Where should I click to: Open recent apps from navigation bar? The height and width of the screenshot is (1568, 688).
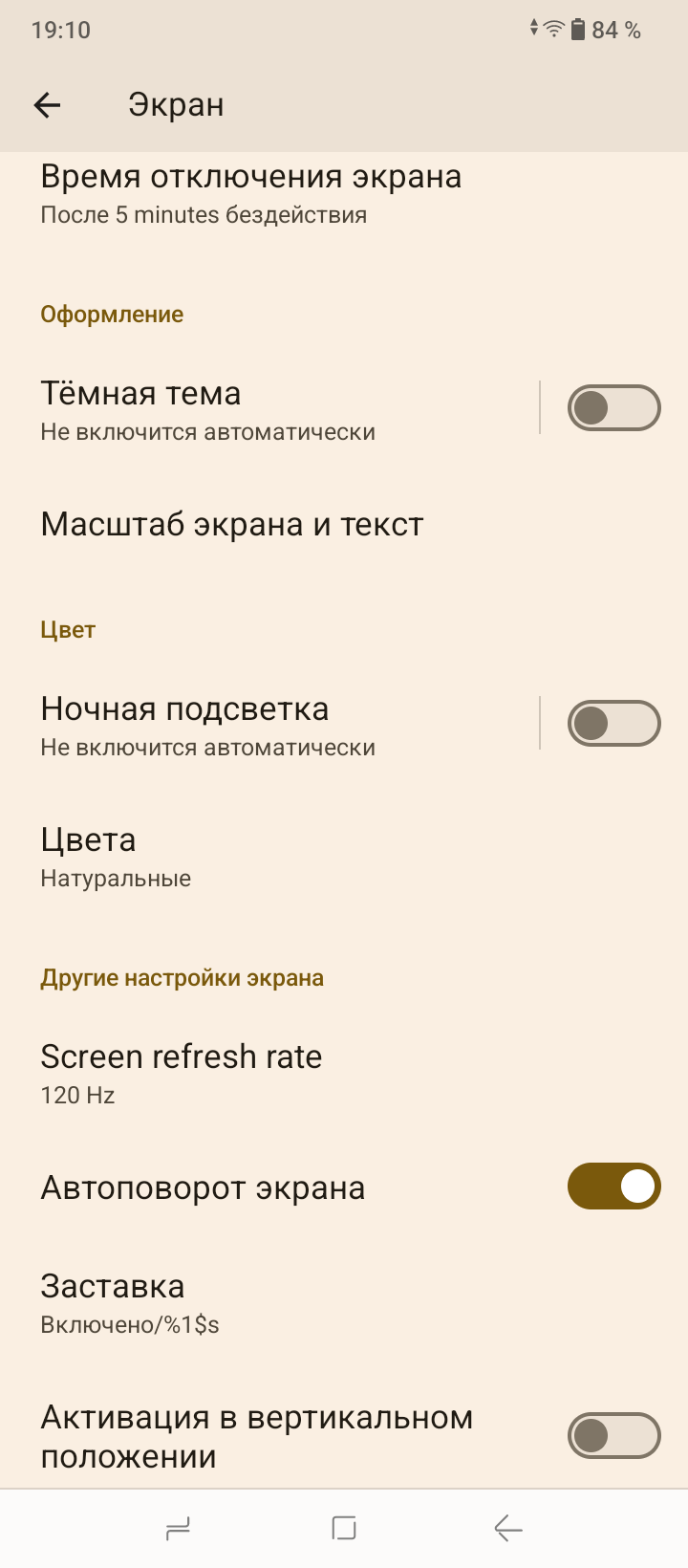[x=179, y=1528]
